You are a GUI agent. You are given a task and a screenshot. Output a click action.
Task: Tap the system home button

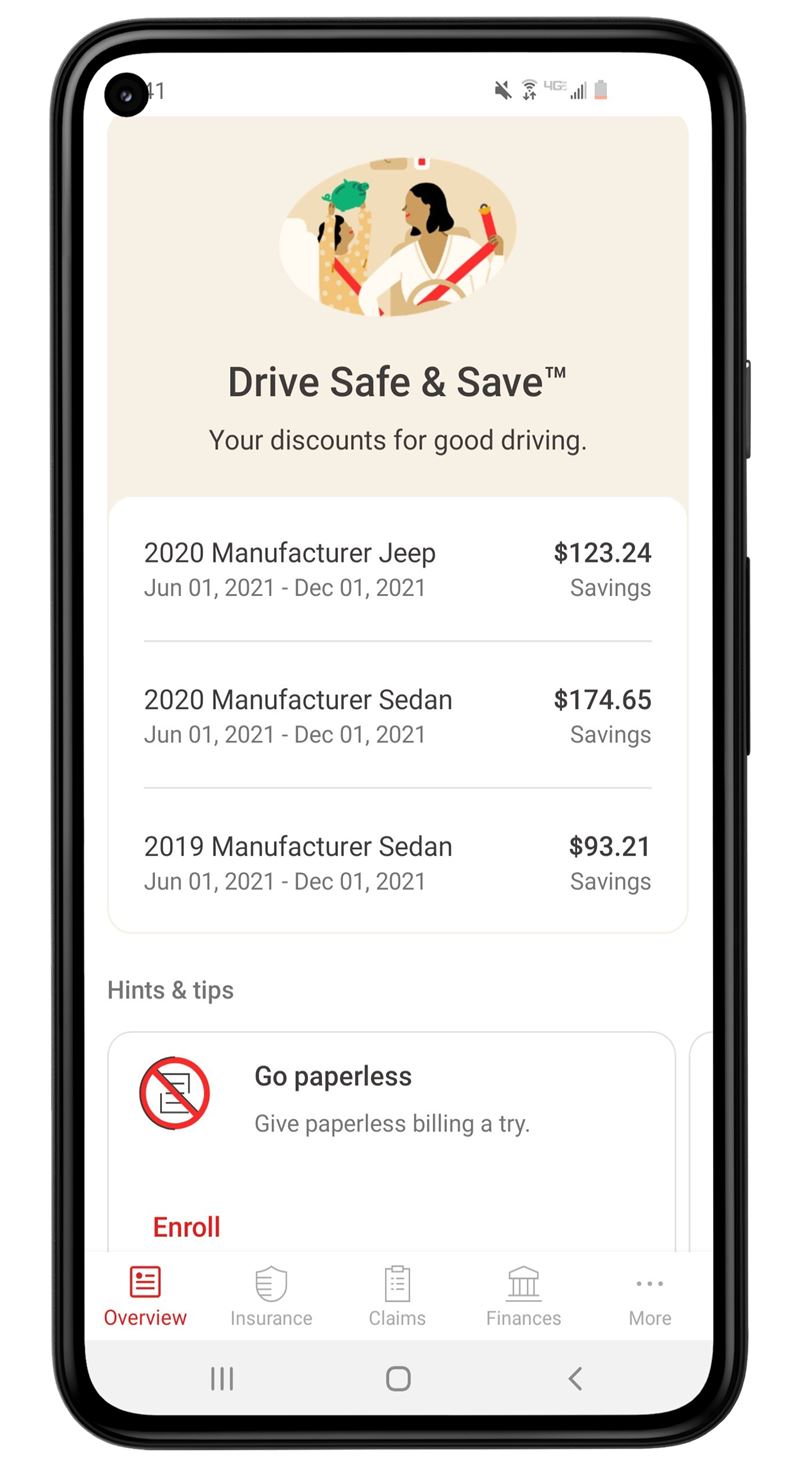click(x=398, y=1378)
